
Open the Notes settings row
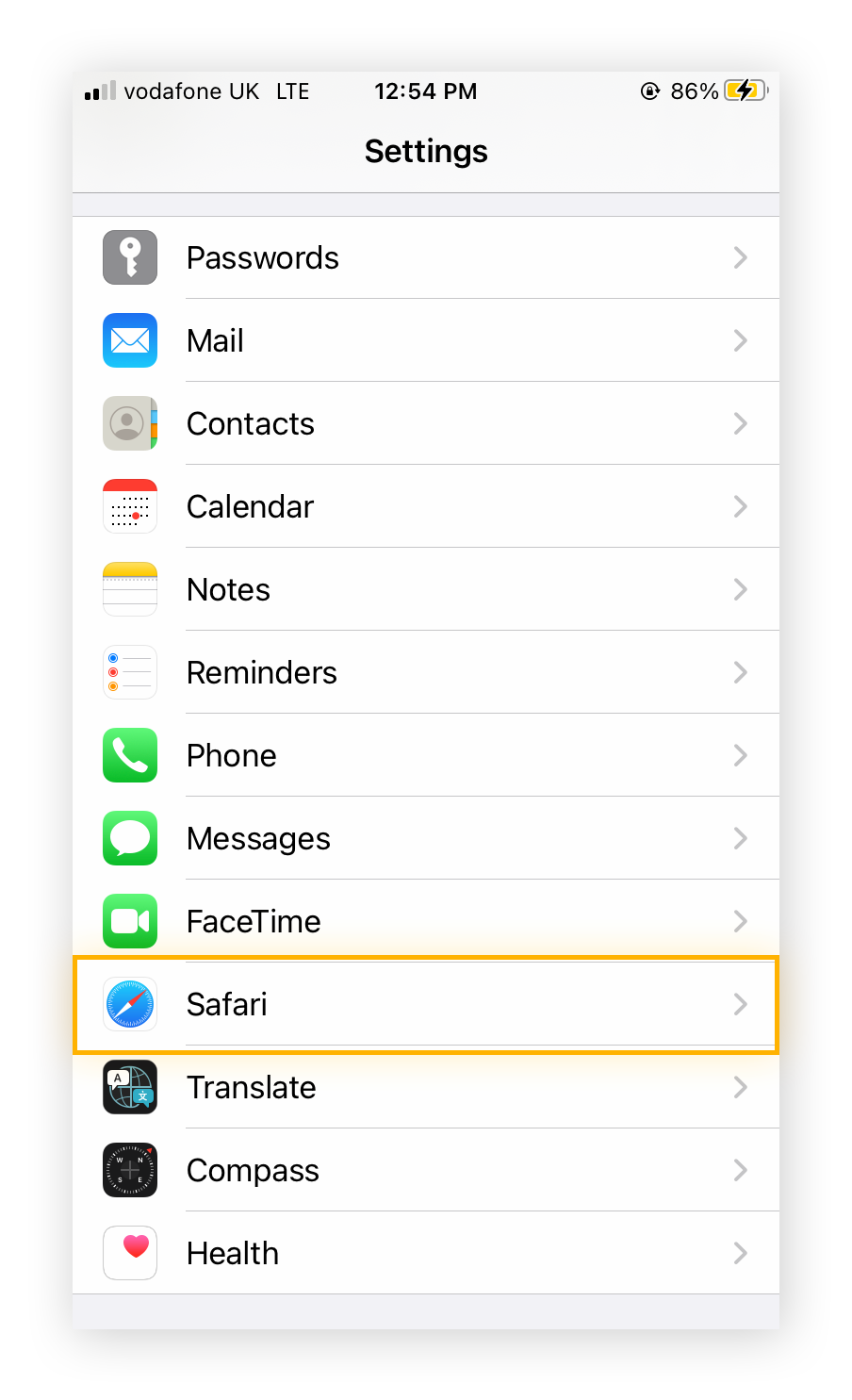[x=424, y=589]
